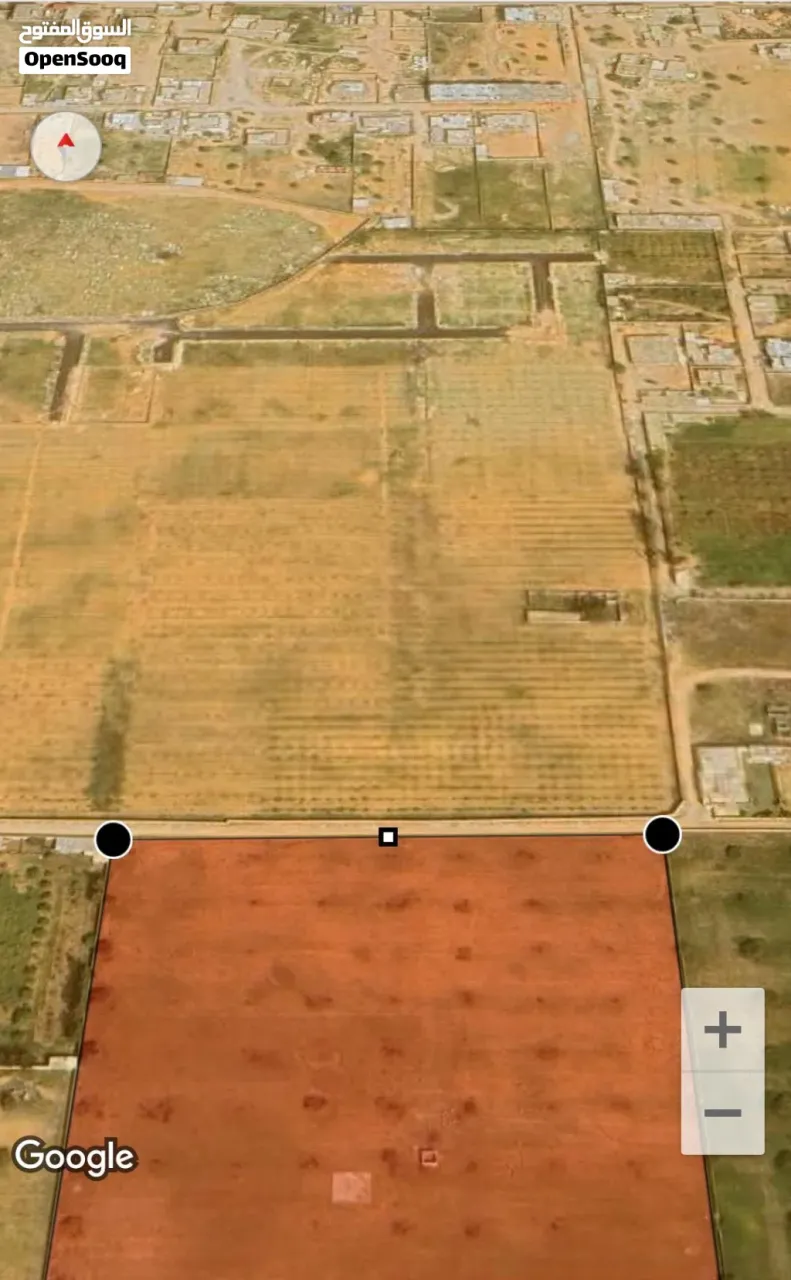The image size is (791, 1280).
Task: Select the left black polygon vertex handle
Action: pos(113,839)
